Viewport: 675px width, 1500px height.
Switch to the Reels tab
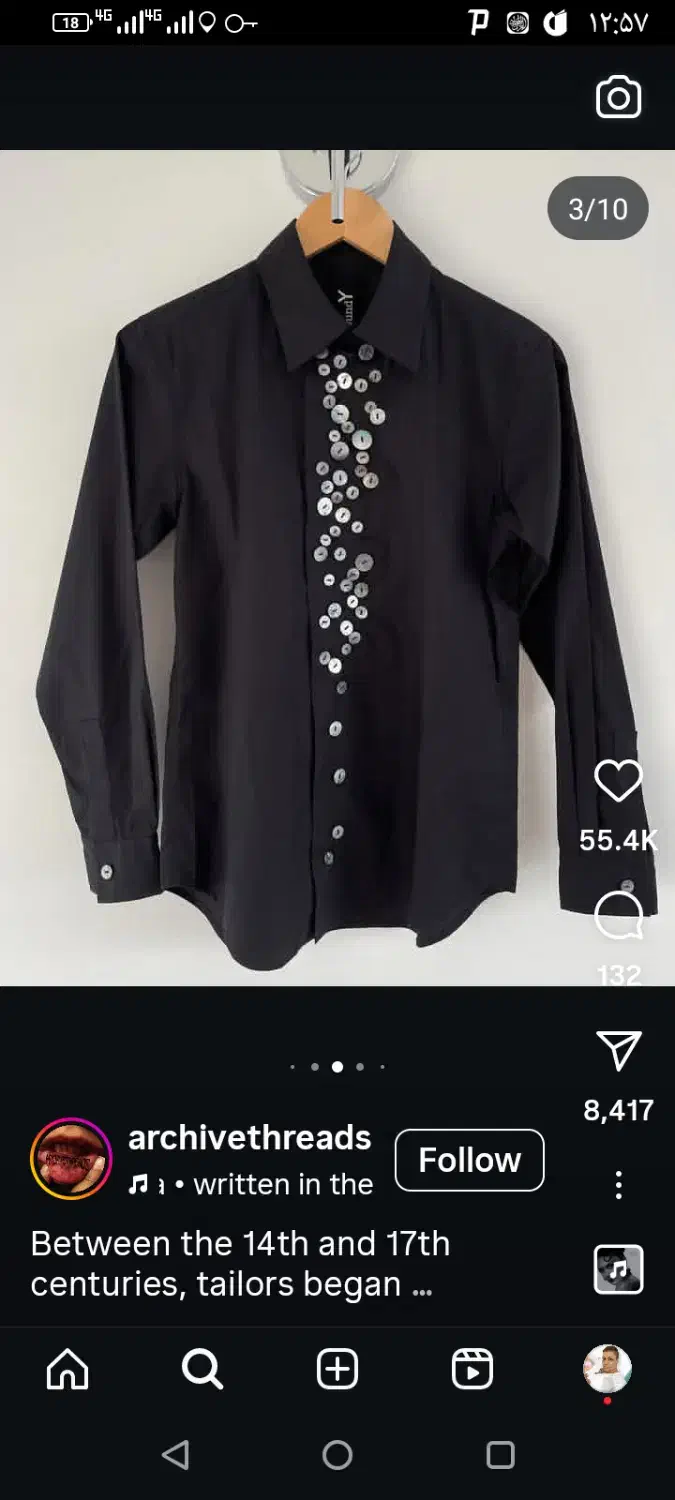click(x=472, y=1369)
